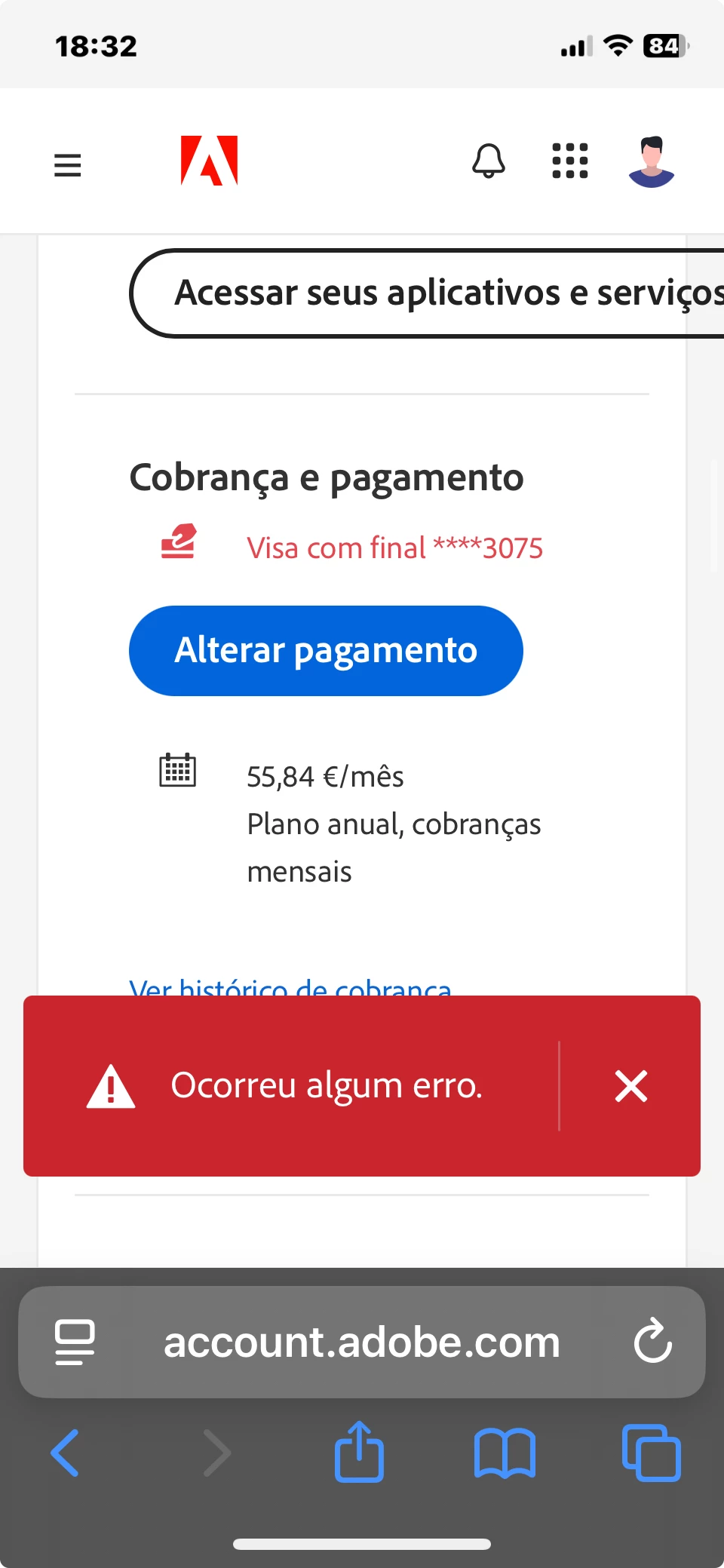
Task: Open the profile avatar menu
Action: [x=652, y=161]
